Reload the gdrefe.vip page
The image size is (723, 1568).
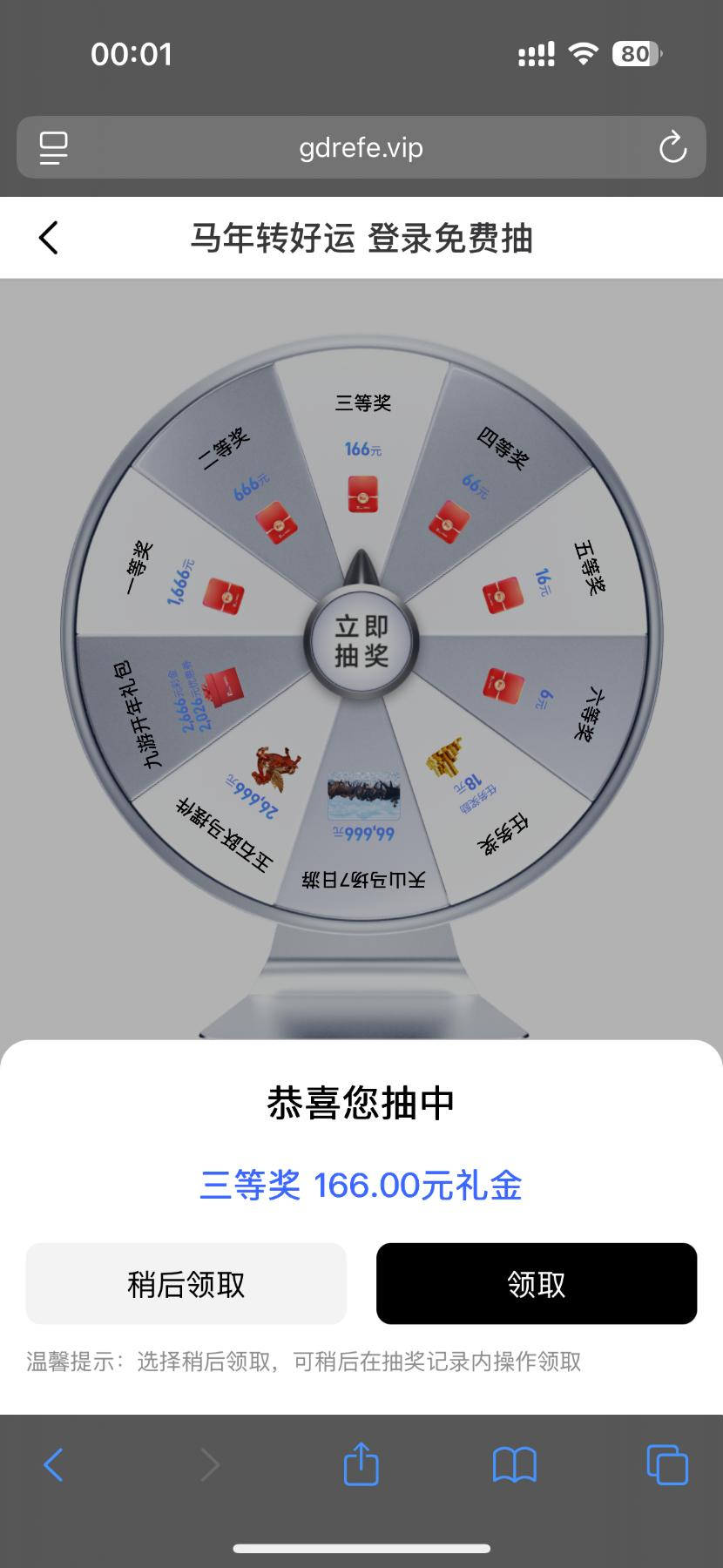(x=672, y=148)
